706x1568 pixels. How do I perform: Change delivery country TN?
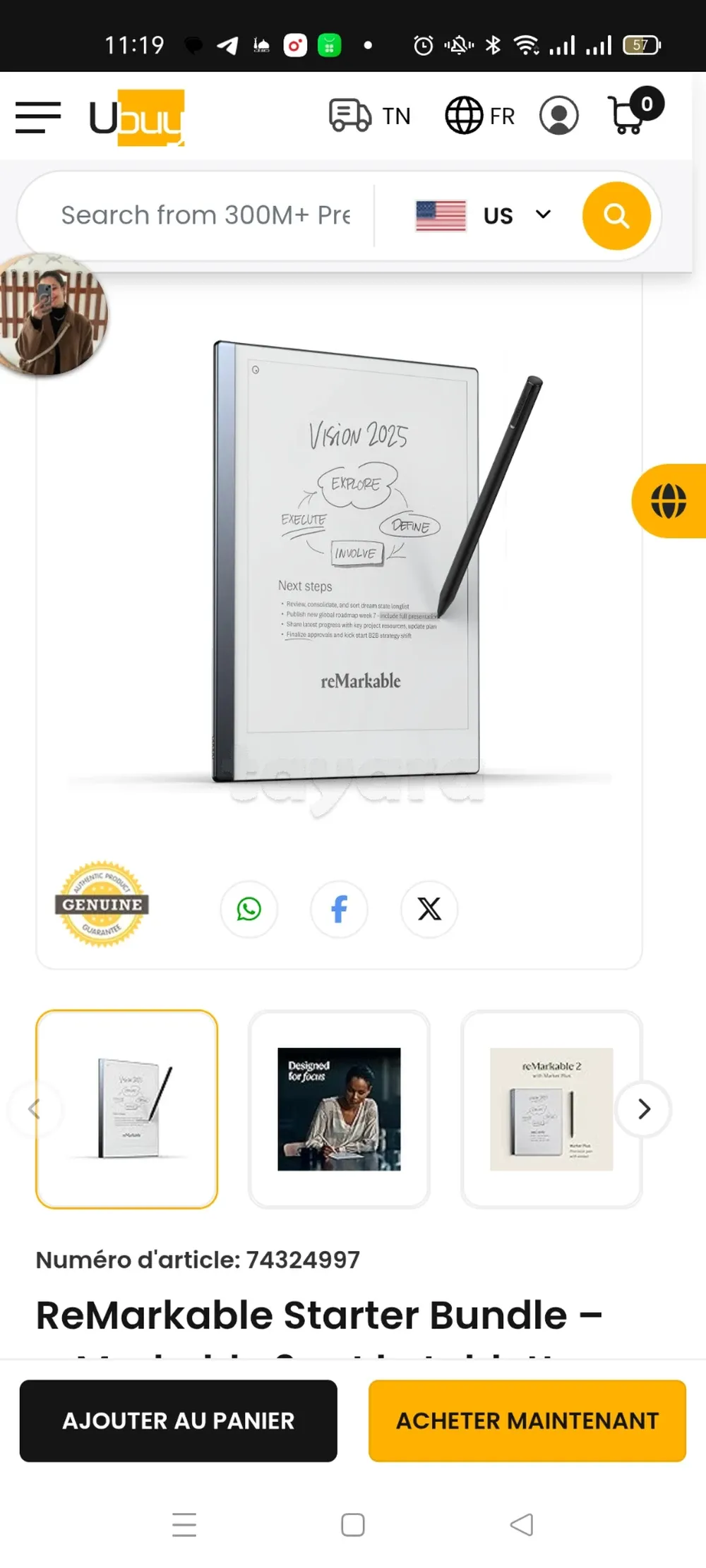pos(370,116)
